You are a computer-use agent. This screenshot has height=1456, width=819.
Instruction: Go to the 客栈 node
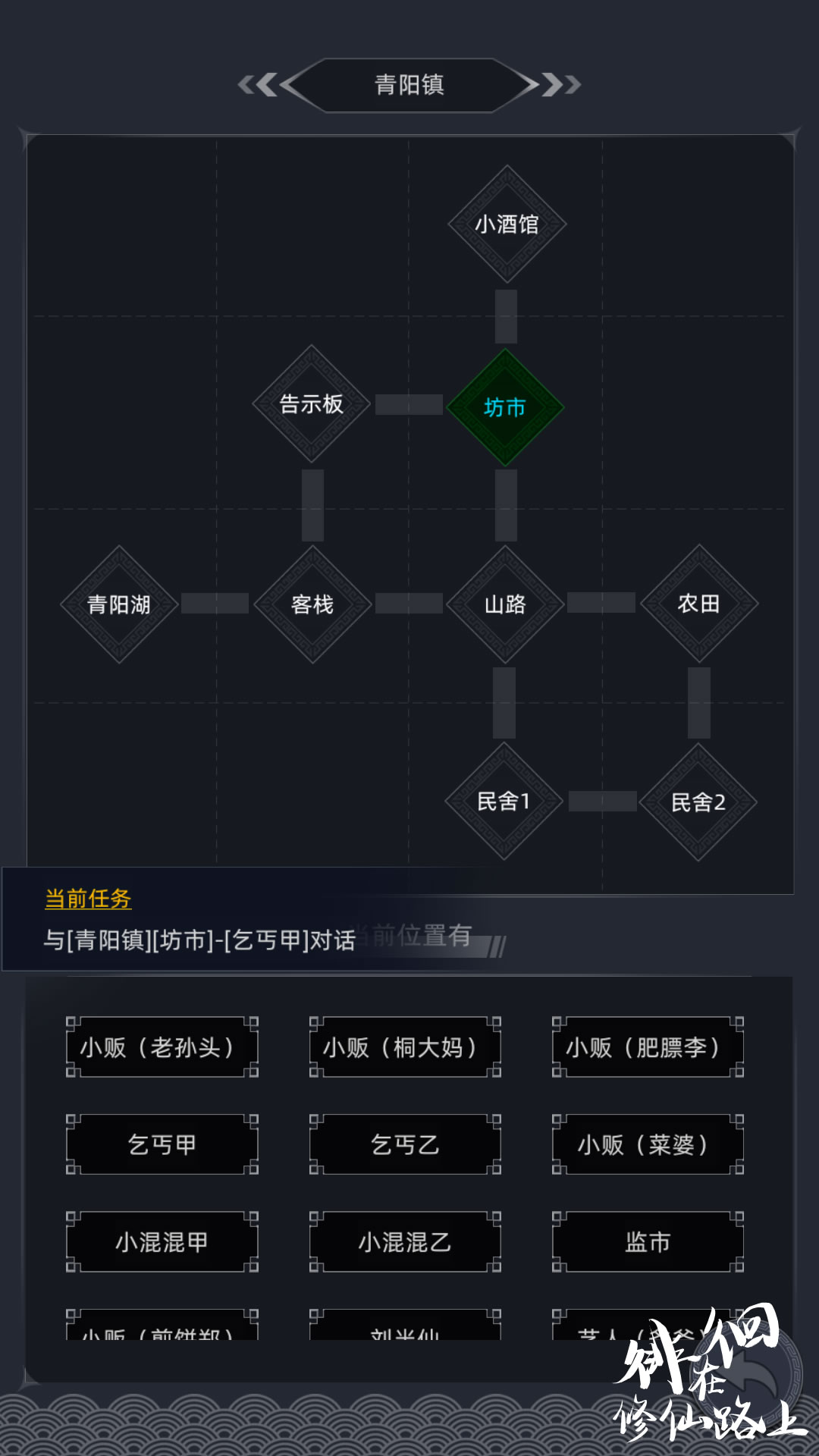tap(312, 604)
